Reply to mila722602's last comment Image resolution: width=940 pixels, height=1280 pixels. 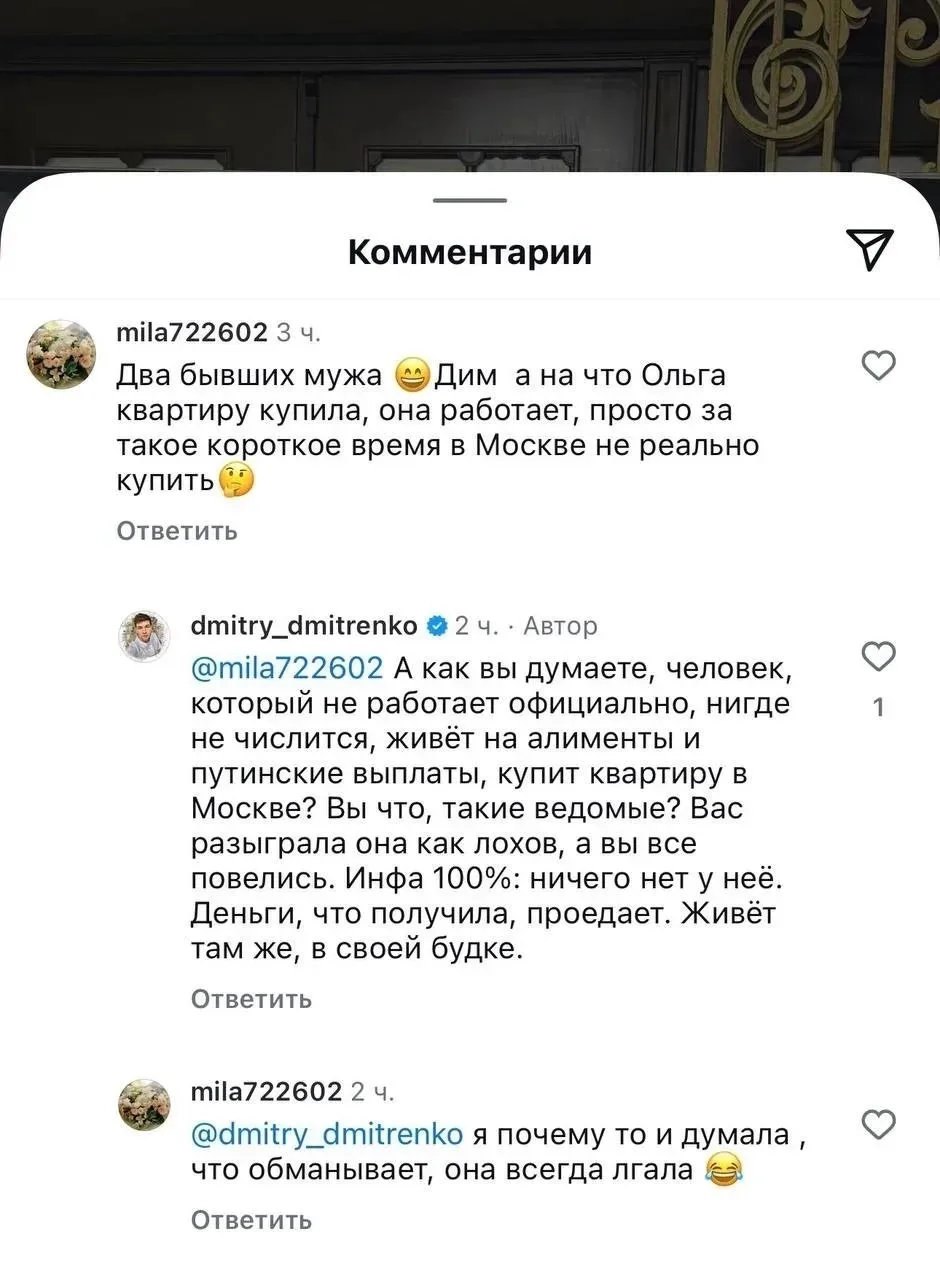pos(251,1220)
